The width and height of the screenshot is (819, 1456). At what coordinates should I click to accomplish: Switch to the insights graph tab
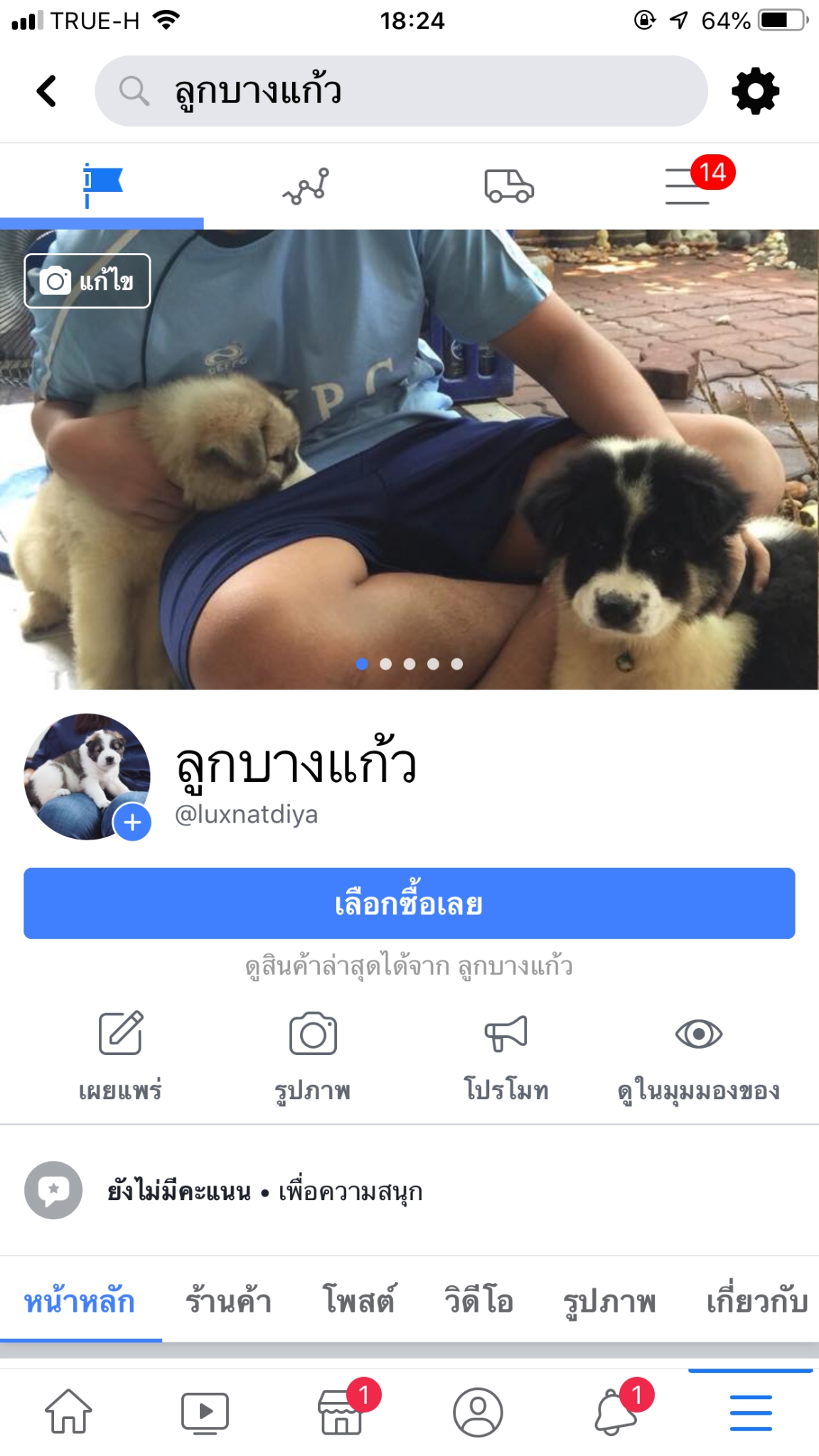[x=306, y=186]
